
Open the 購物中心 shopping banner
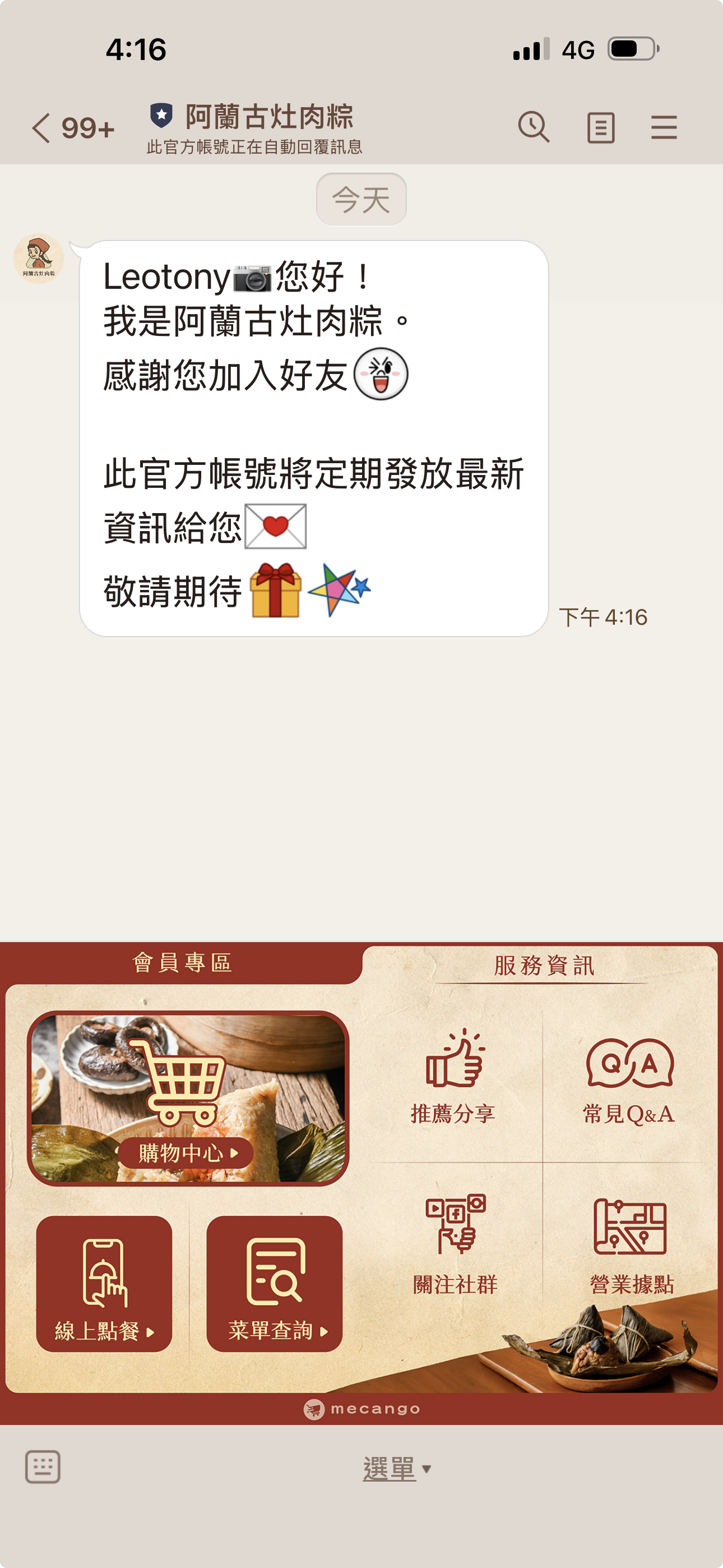[188, 1099]
